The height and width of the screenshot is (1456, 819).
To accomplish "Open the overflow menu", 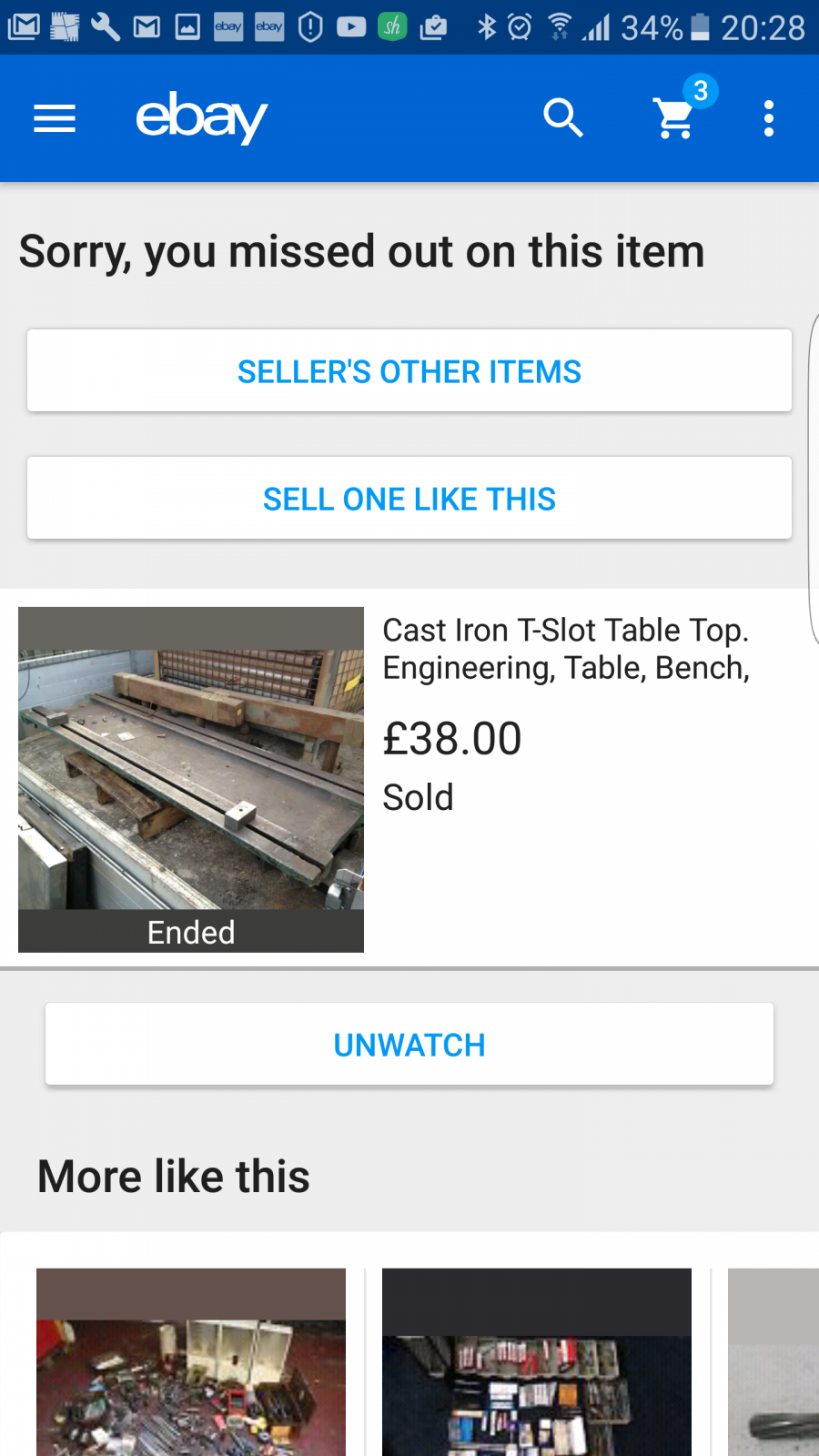I will click(769, 118).
